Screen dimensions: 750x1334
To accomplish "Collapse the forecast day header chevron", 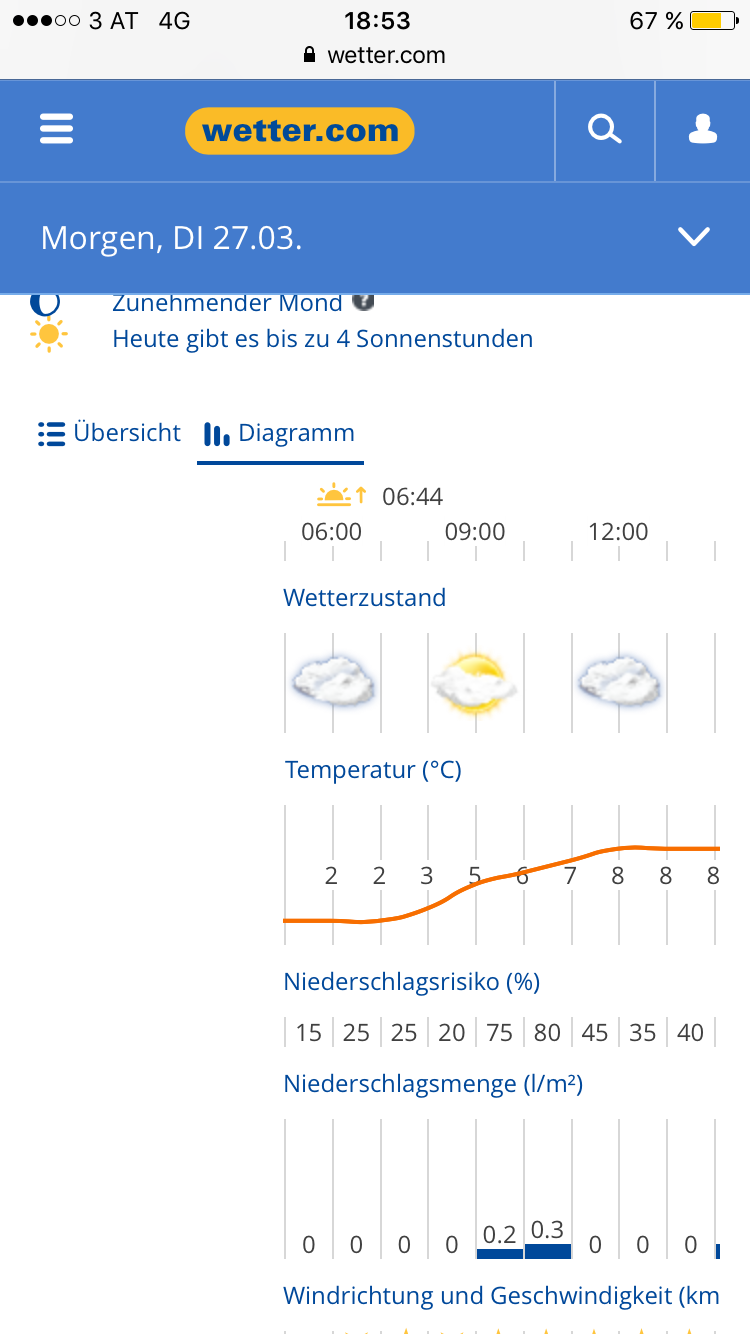I will pos(692,237).
